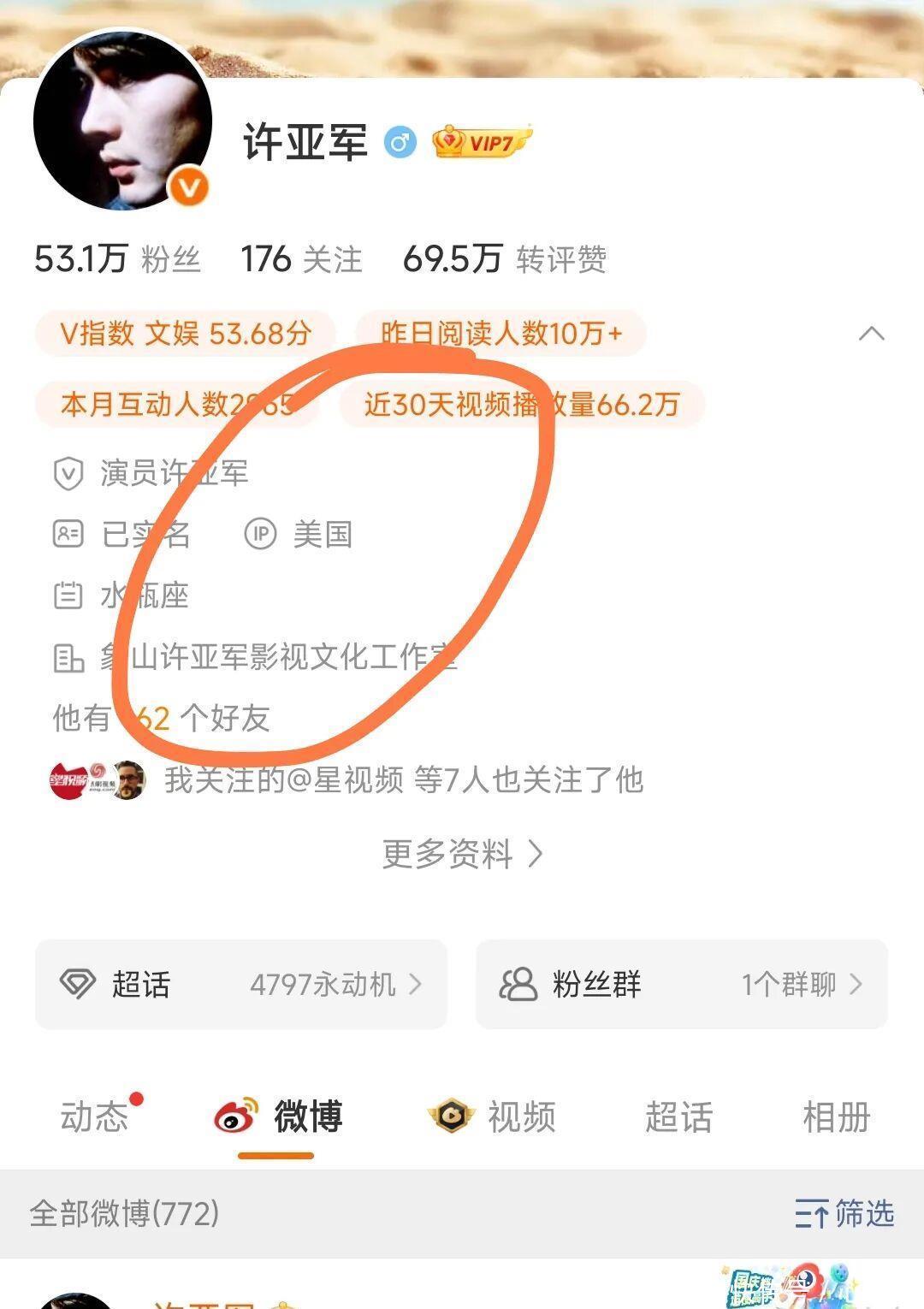This screenshot has width=924, height=1309.
Task: View the 他有 62 个好友 friends list
Action: pyautogui.click(x=161, y=718)
